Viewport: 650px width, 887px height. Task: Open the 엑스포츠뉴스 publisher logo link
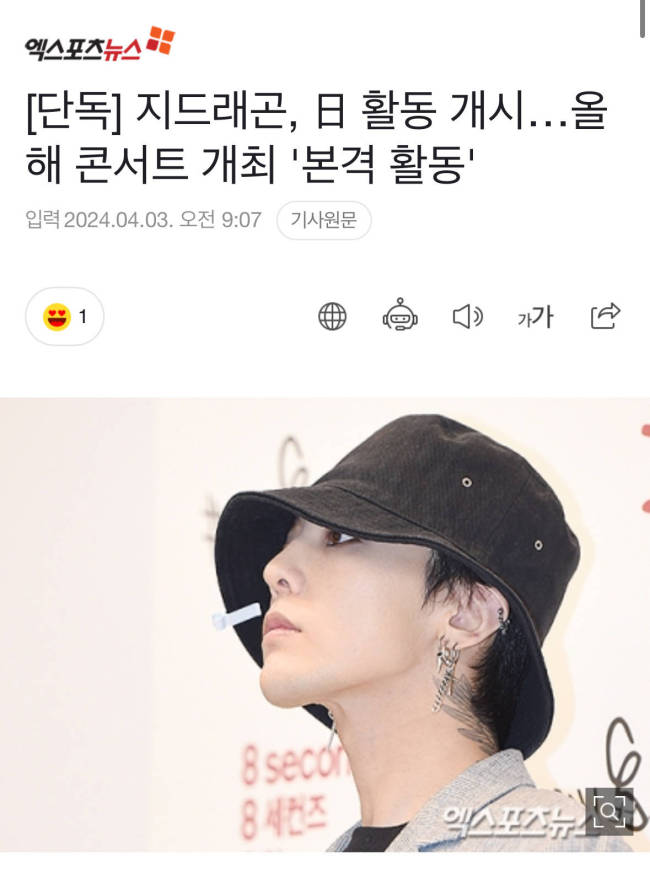(x=100, y=45)
